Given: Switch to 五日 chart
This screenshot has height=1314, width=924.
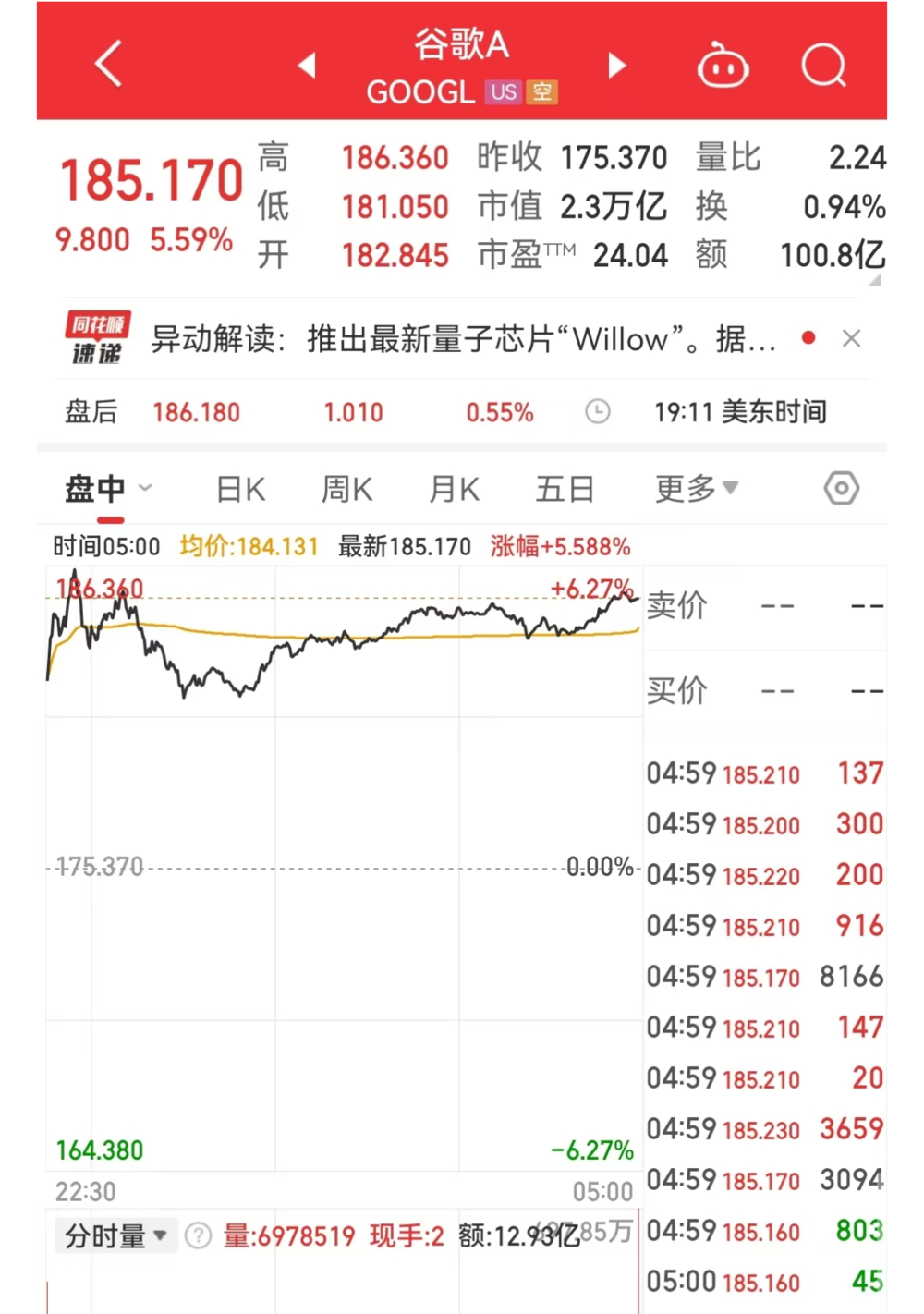Looking at the screenshot, I should 564,489.
